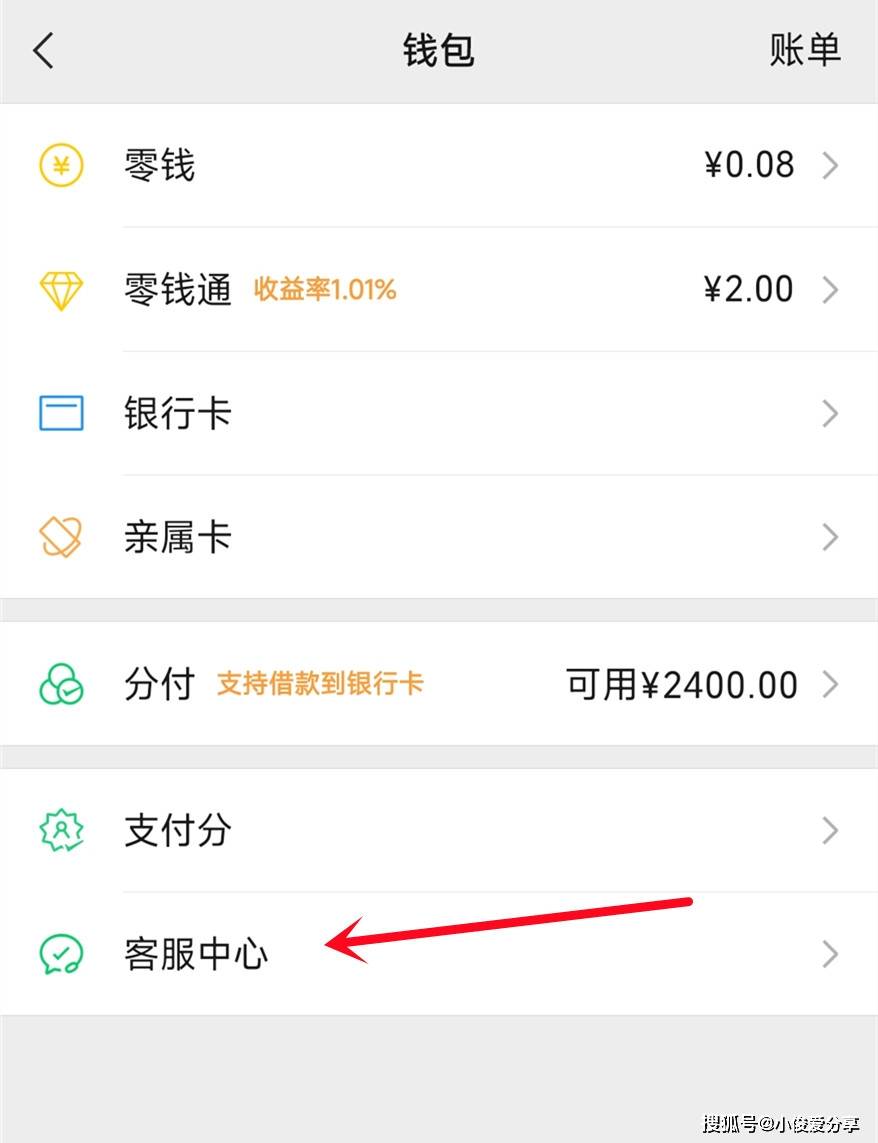Go back from the 钱包 screen
This screenshot has height=1143, width=878.
point(44,51)
